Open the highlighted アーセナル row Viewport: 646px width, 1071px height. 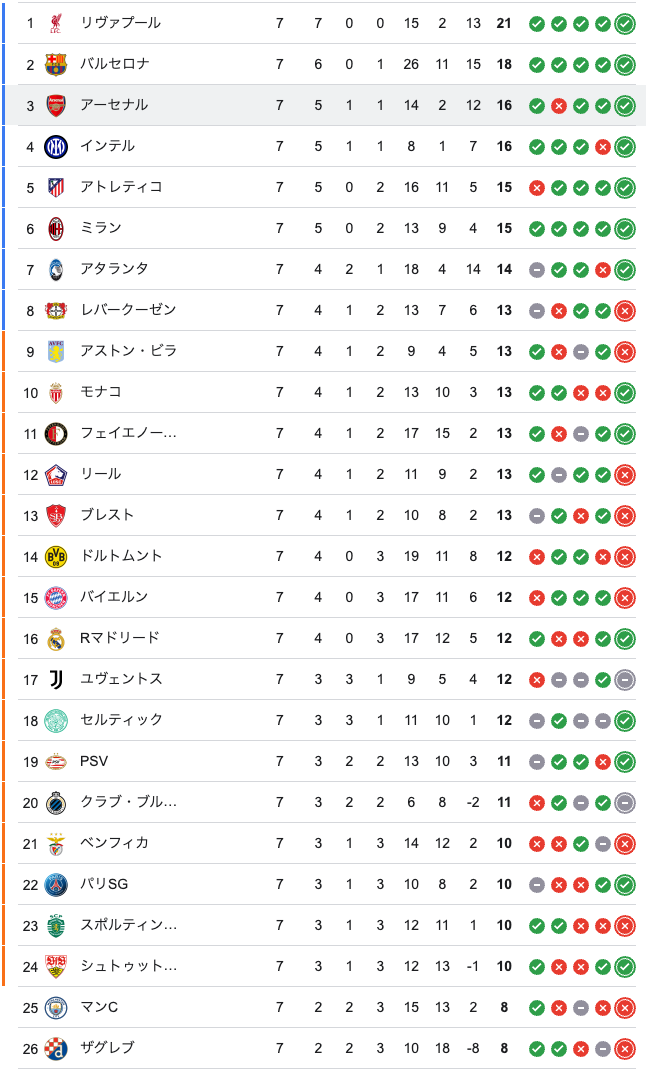(326, 105)
